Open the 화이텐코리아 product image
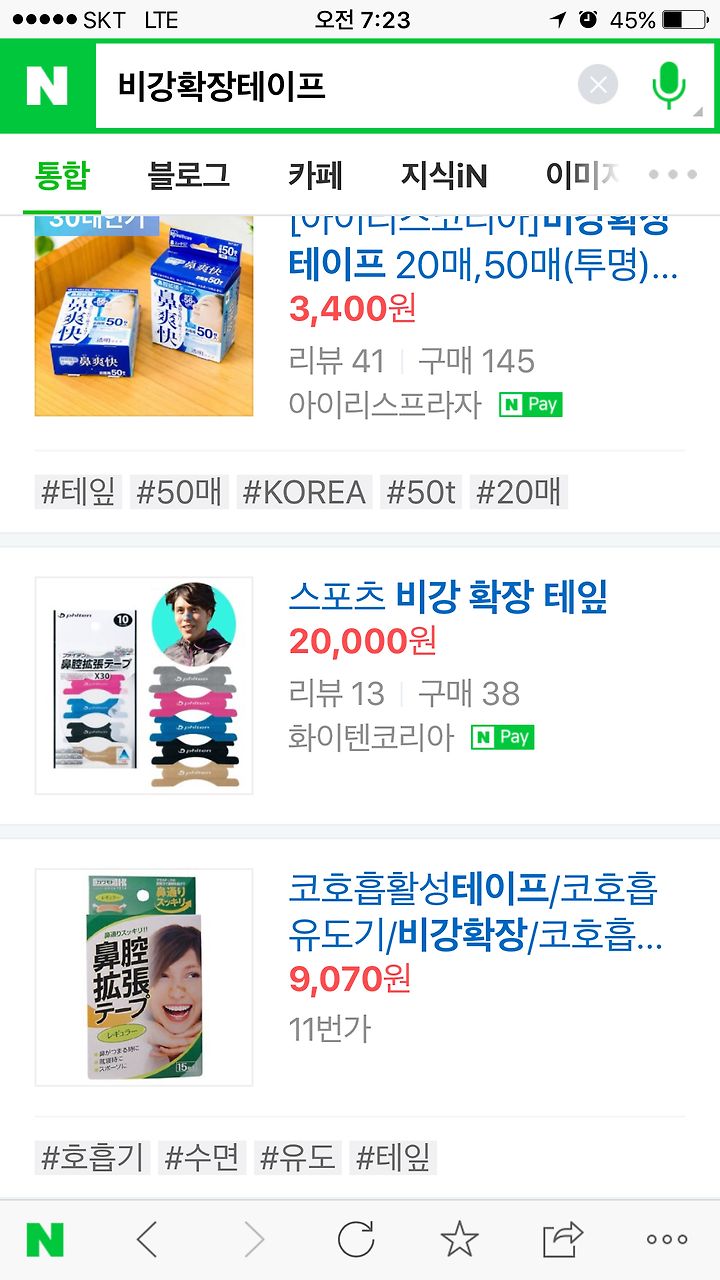The height and width of the screenshot is (1280, 720). 144,686
